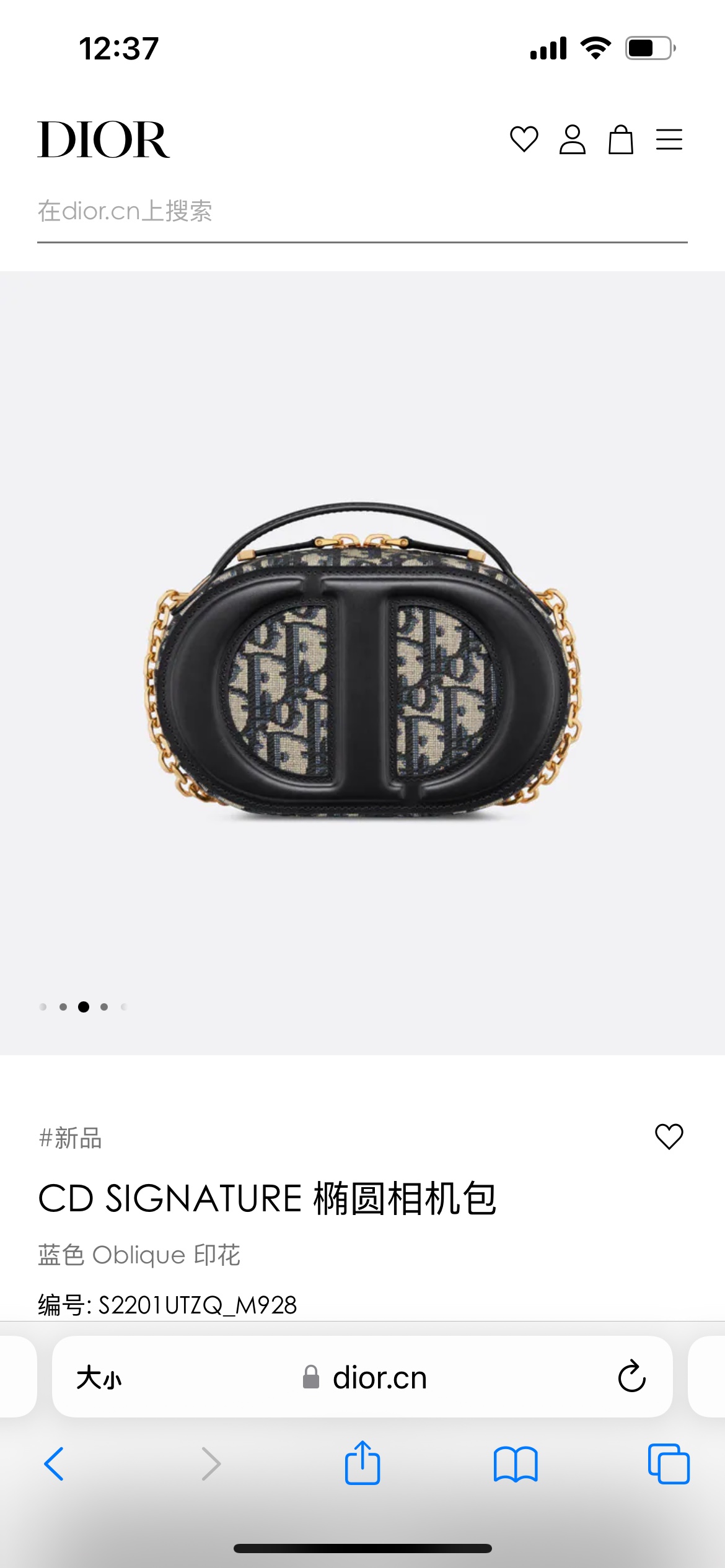Open the account profile icon
This screenshot has width=725, height=1568.
[x=572, y=139]
